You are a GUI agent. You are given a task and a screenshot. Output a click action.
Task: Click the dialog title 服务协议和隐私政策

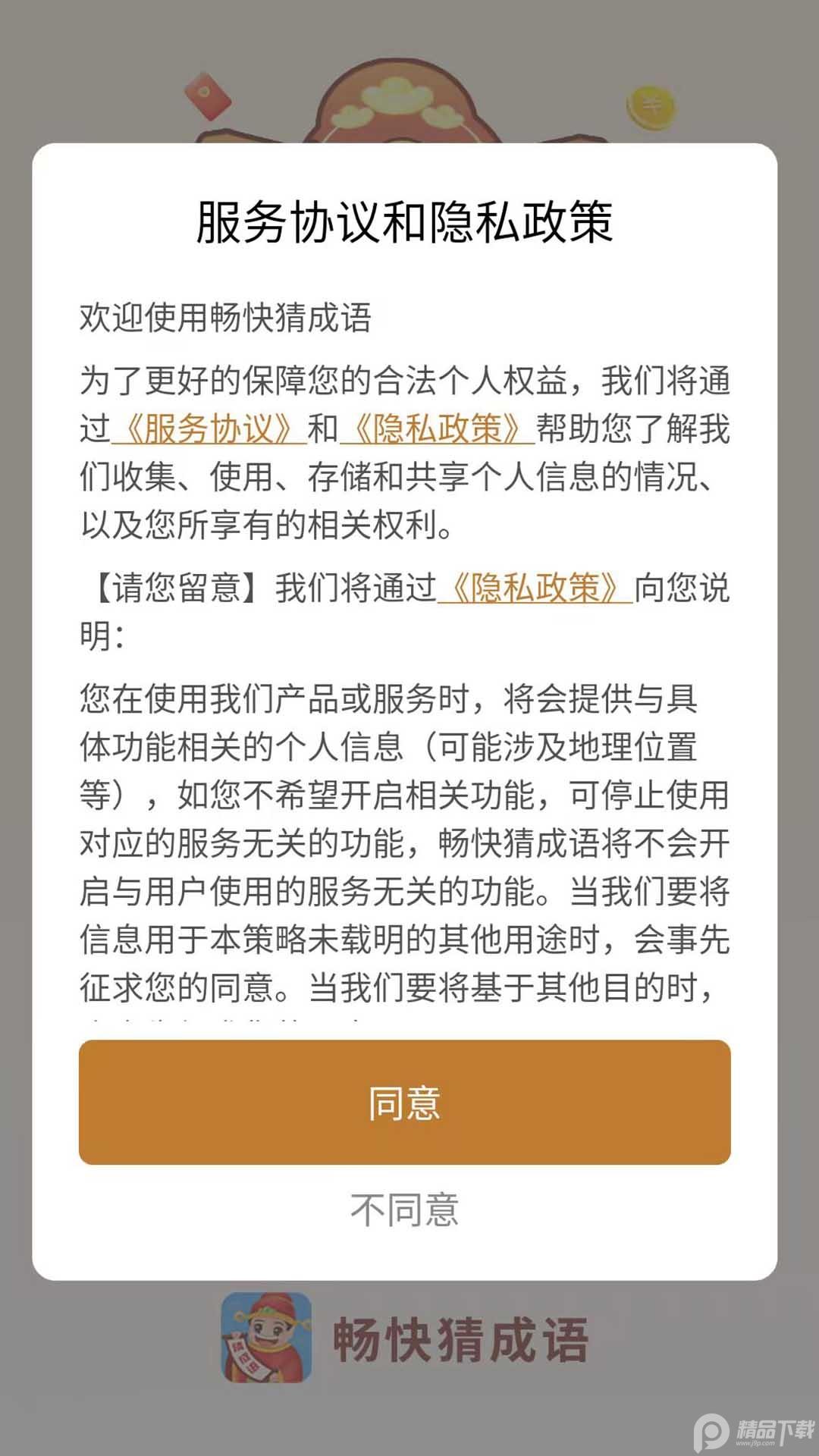click(x=409, y=220)
